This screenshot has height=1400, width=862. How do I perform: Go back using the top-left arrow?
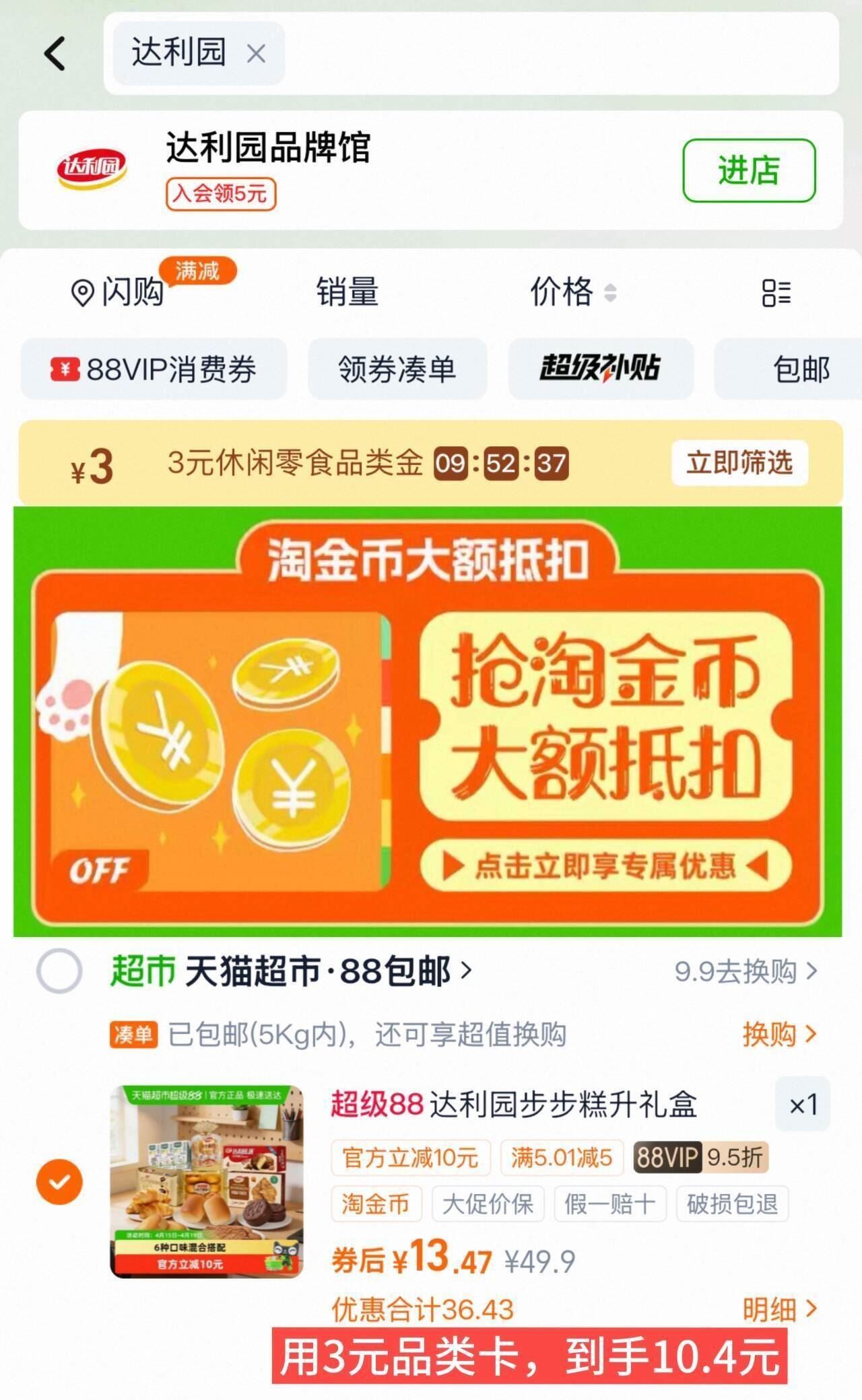tap(55, 53)
